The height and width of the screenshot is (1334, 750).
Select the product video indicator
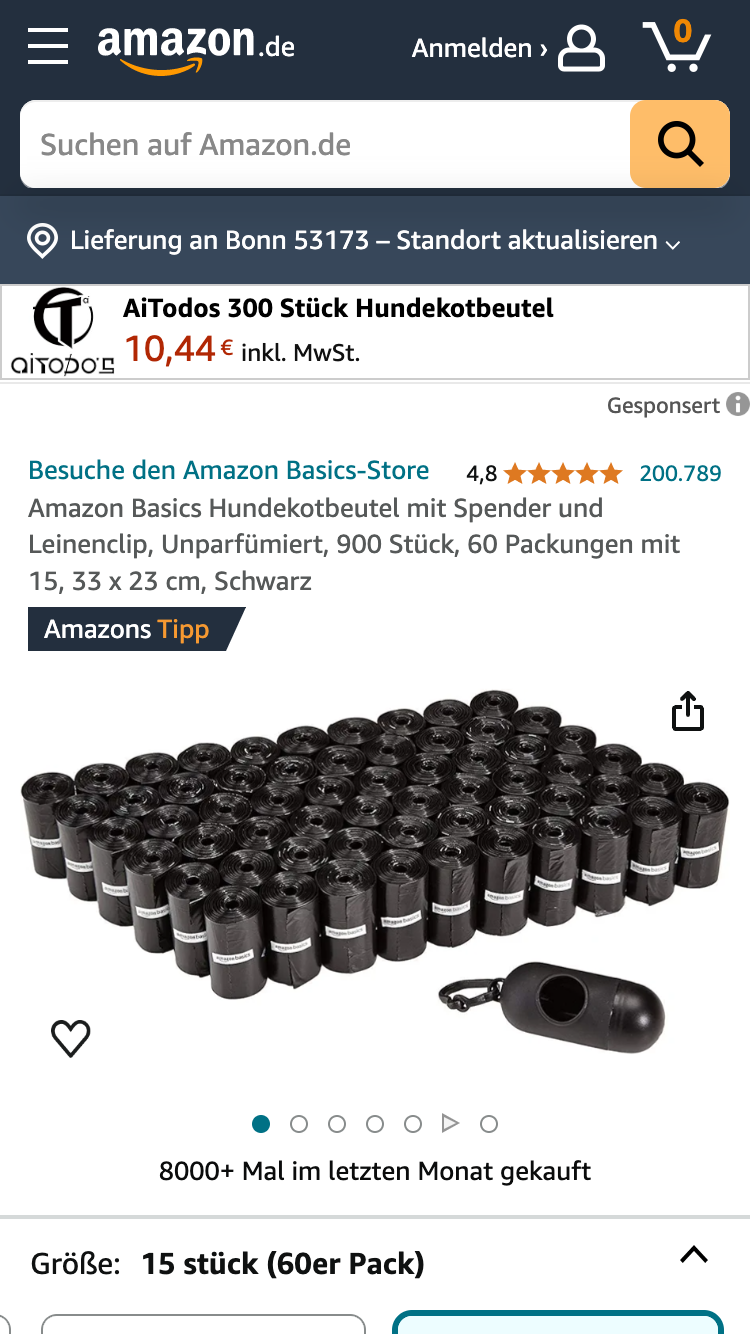[x=450, y=1124]
